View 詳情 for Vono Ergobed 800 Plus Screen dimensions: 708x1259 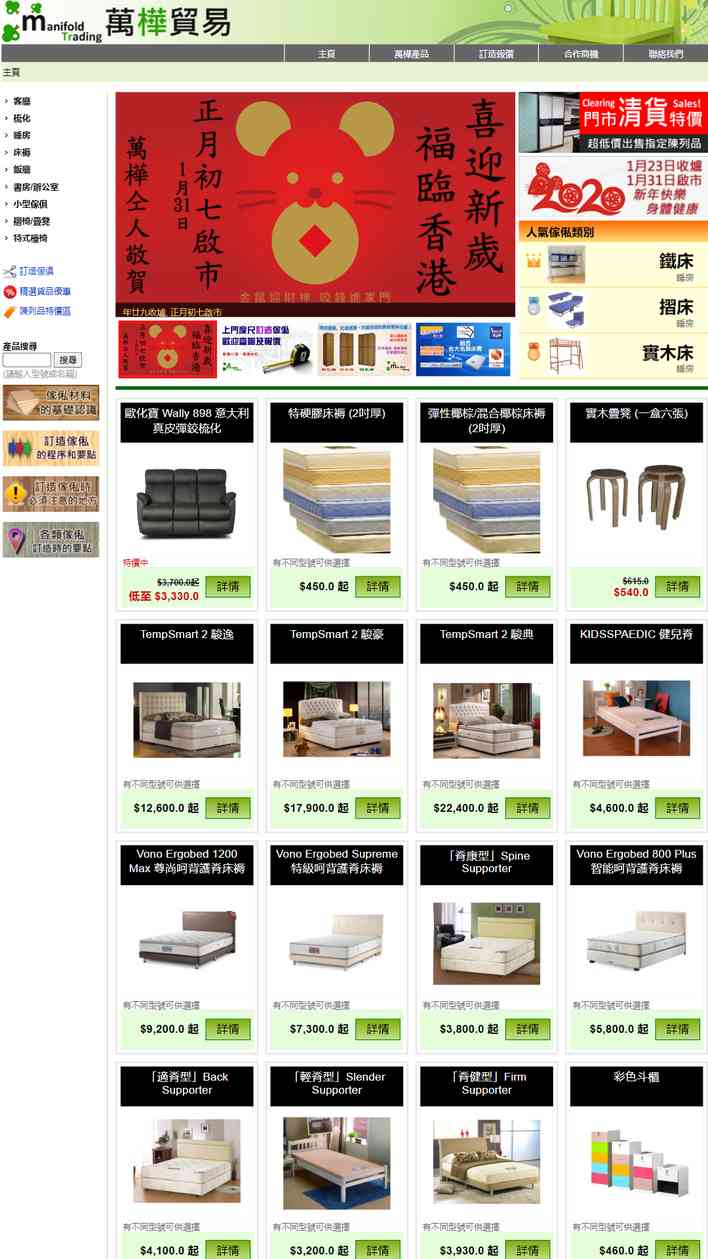tap(678, 1029)
